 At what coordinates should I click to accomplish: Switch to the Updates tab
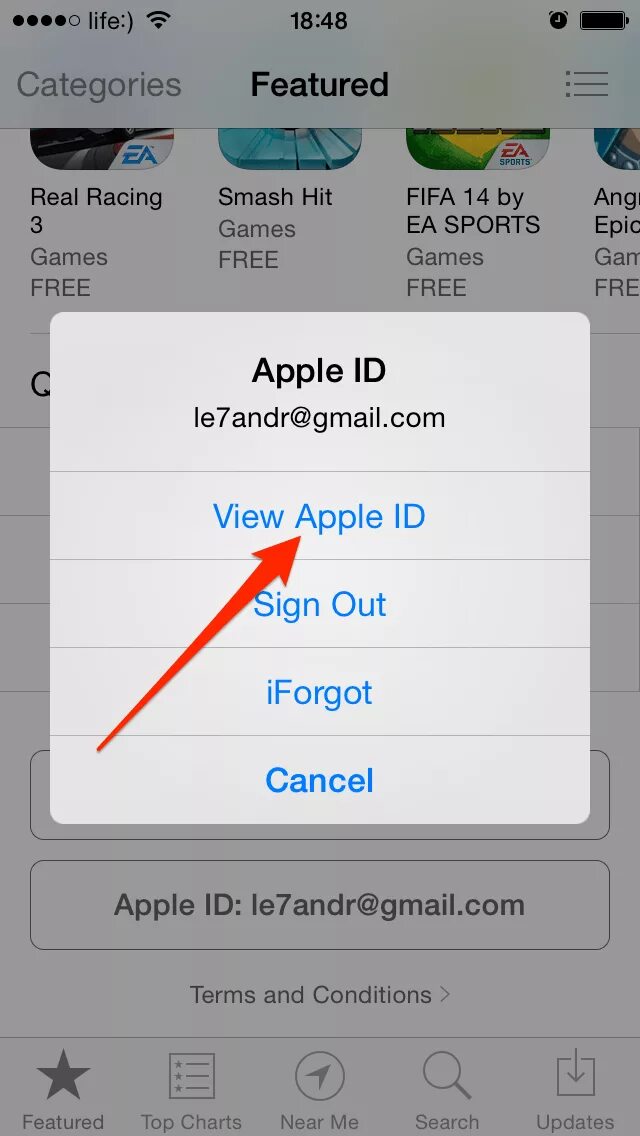pyautogui.click(x=575, y=1089)
